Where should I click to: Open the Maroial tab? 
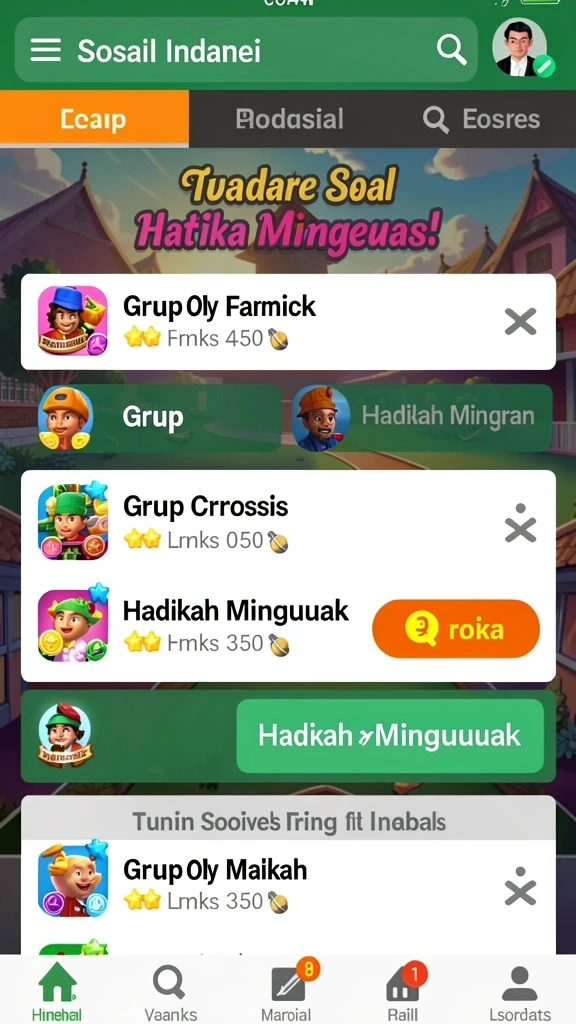pyautogui.click(x=287, y=991)
